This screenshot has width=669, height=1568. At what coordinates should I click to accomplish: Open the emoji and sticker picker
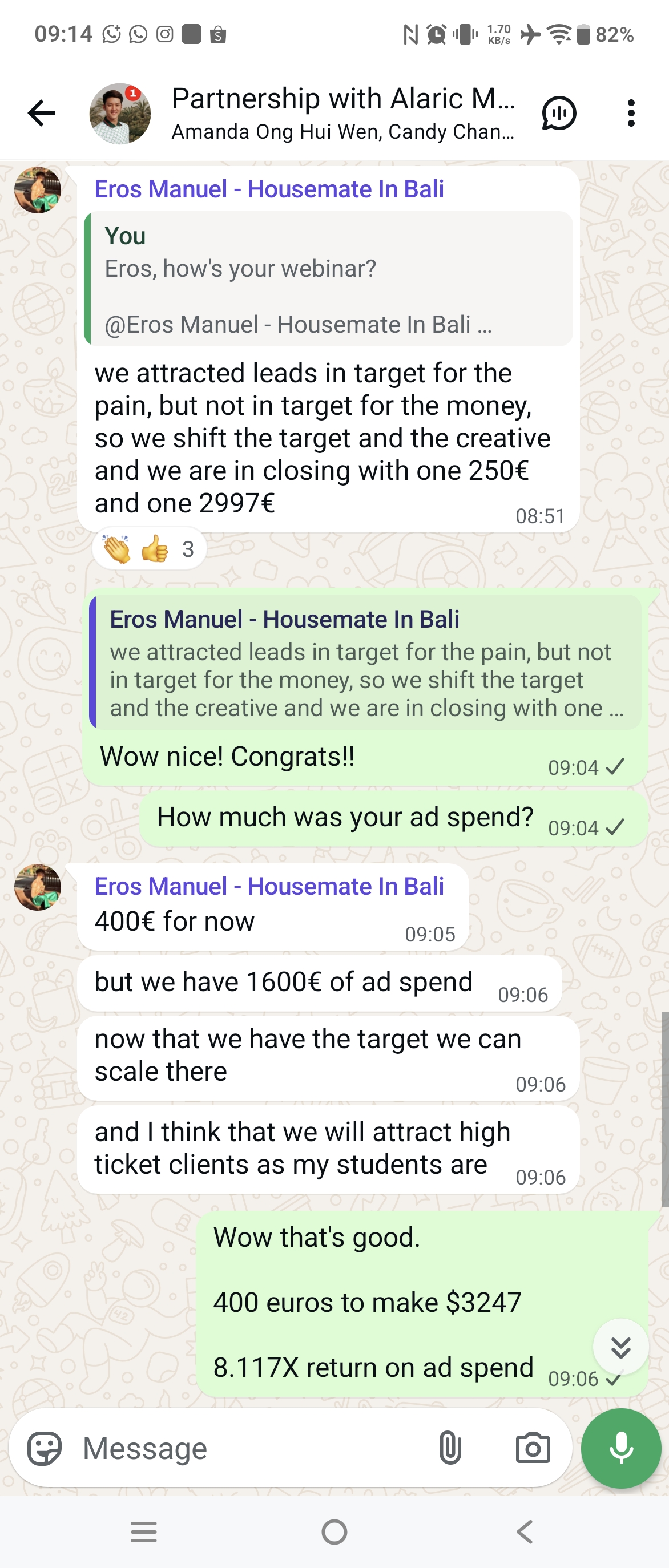pos(45,1448)
